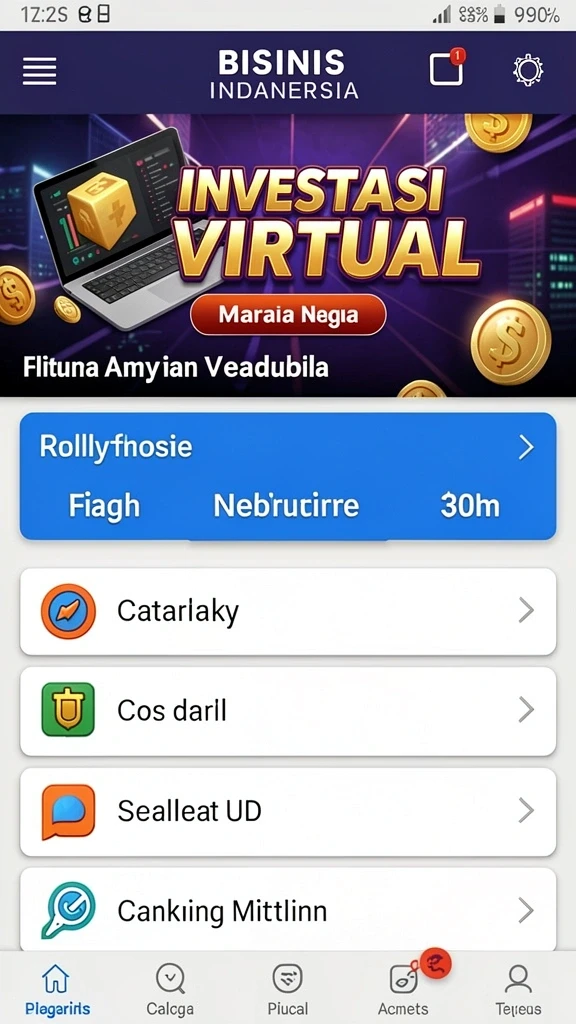
Task: Open the Cos darll row
Action: (x=288, y=711)
